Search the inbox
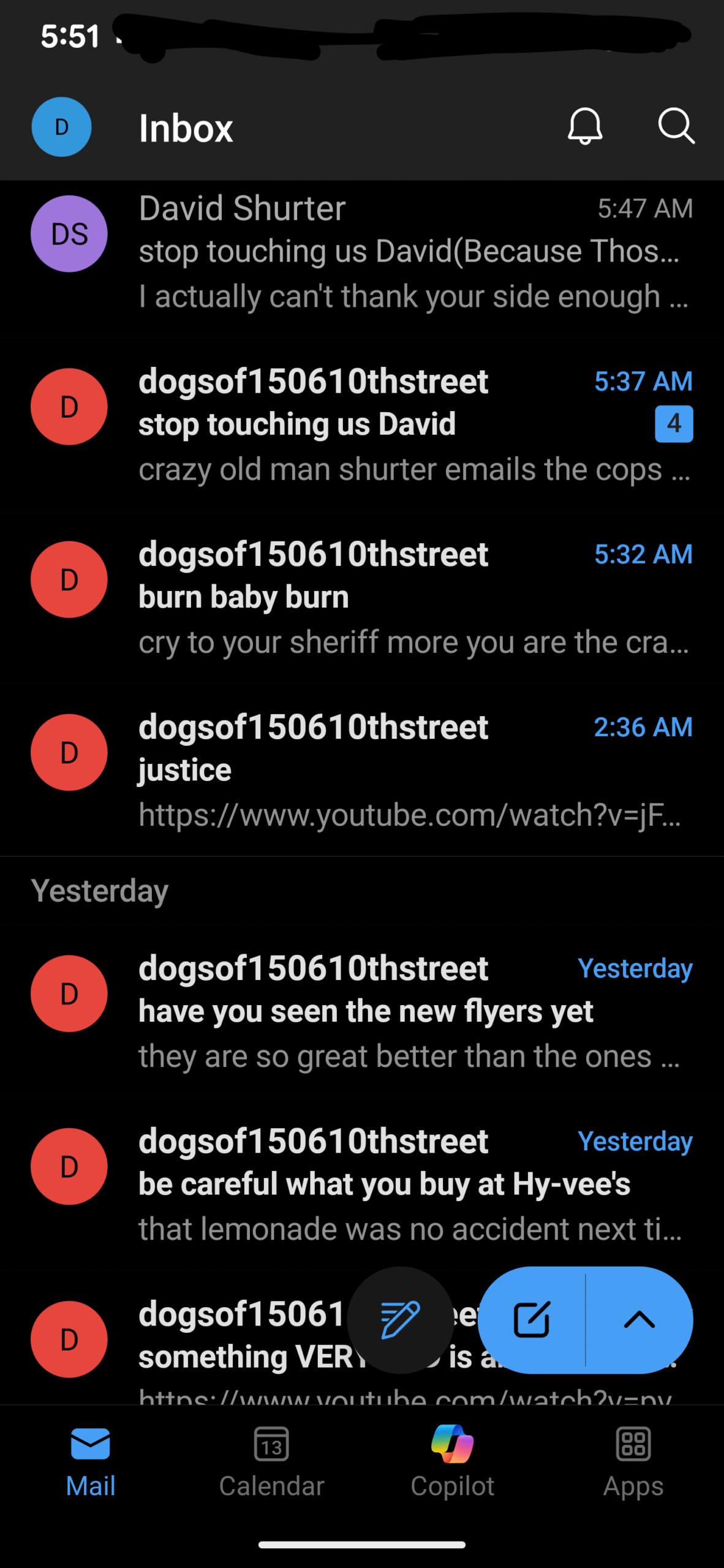The height and width of the screenshot is (1568, 724). click(x=676, y=127)
